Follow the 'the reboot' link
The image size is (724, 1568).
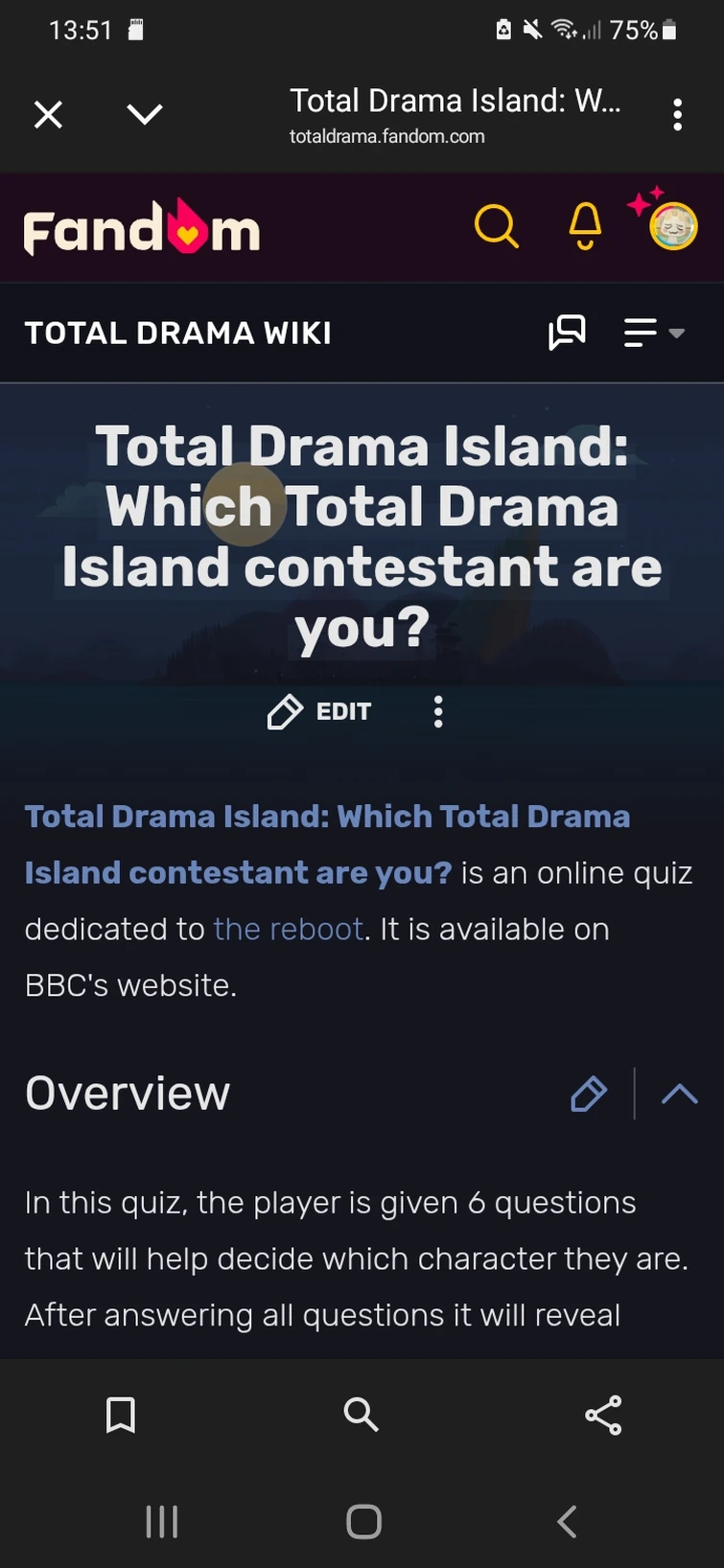(x=288, y=929)
